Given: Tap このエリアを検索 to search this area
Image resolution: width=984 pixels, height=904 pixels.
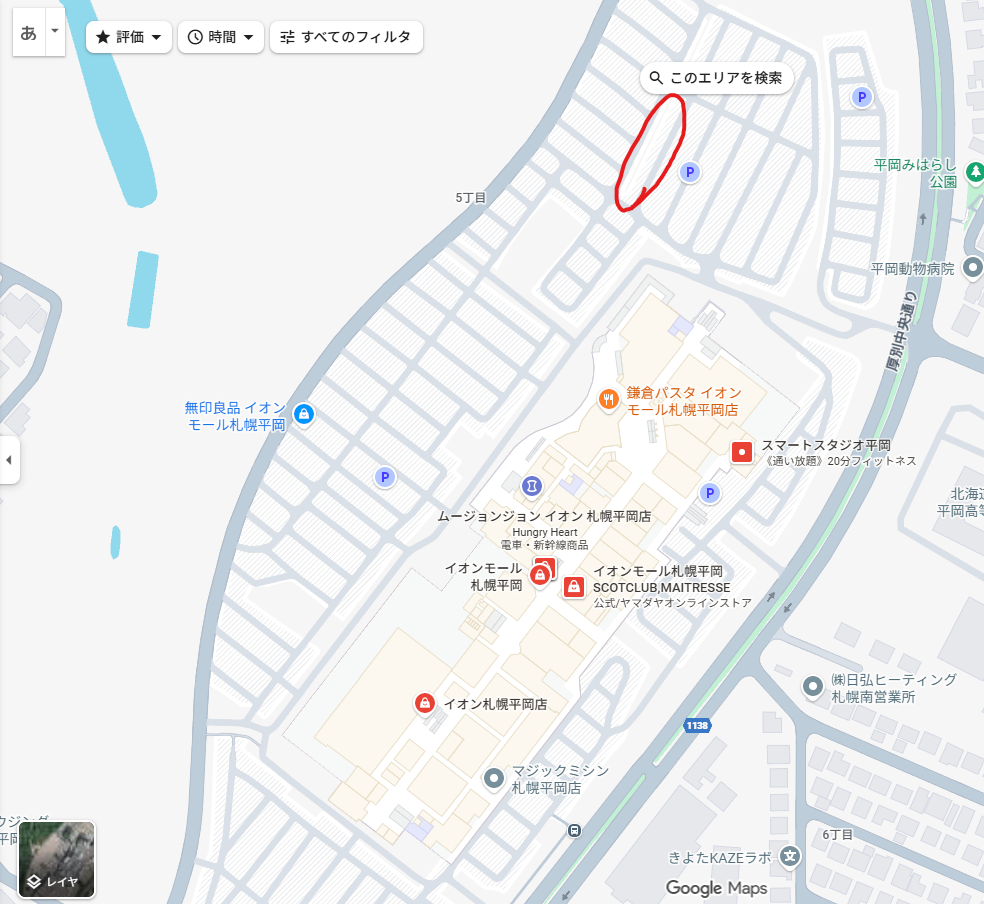Looking at the screenshot, I should point(716,78).
